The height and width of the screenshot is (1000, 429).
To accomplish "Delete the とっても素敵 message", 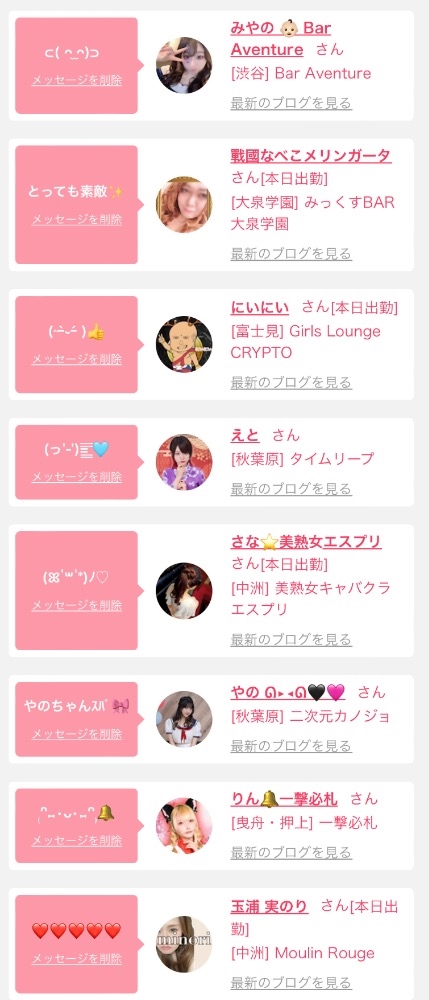I will tap(76, 219).
